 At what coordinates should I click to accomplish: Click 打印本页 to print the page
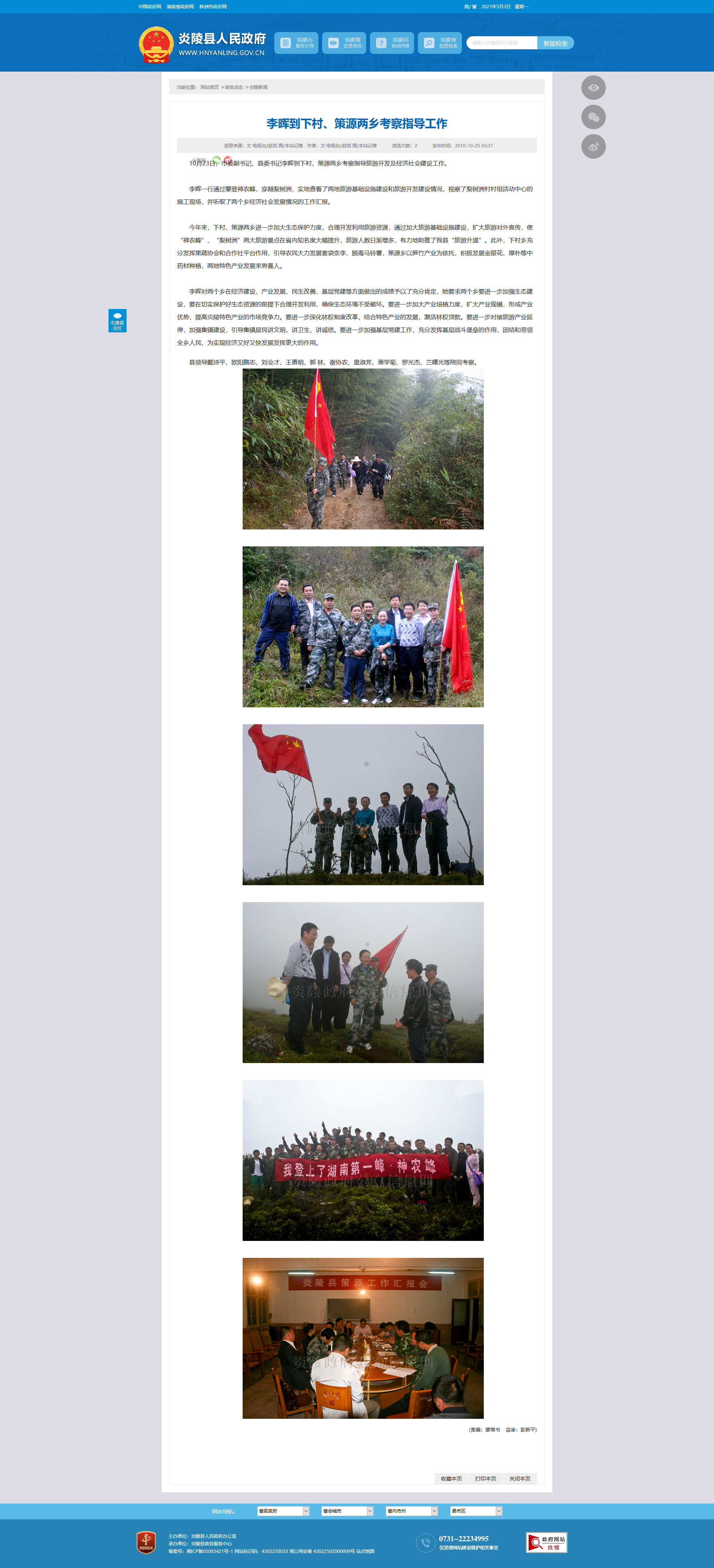pyautogui.click(x=485, y=1479)
